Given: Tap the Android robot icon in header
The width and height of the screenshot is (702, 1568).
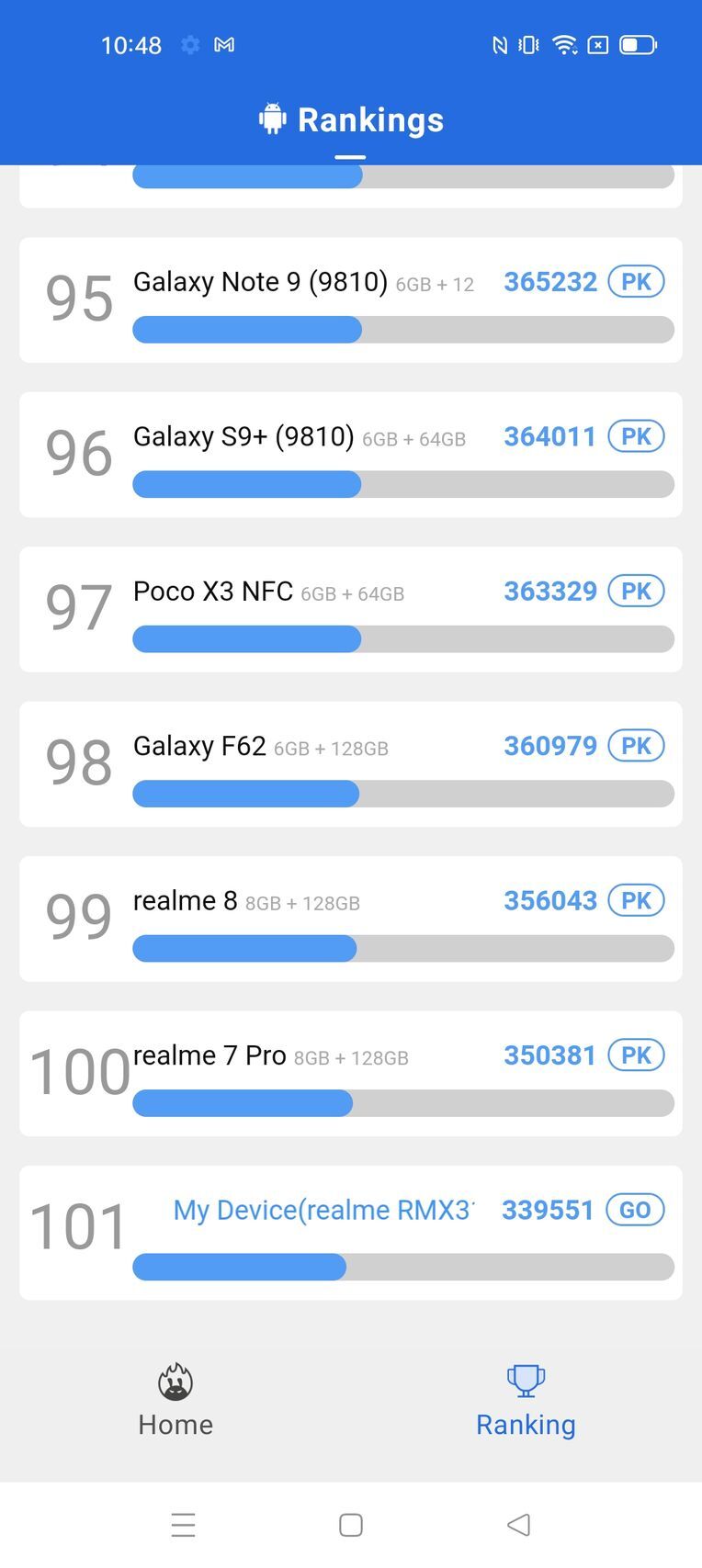Looking at the screenshot, I should pos(271,118).
